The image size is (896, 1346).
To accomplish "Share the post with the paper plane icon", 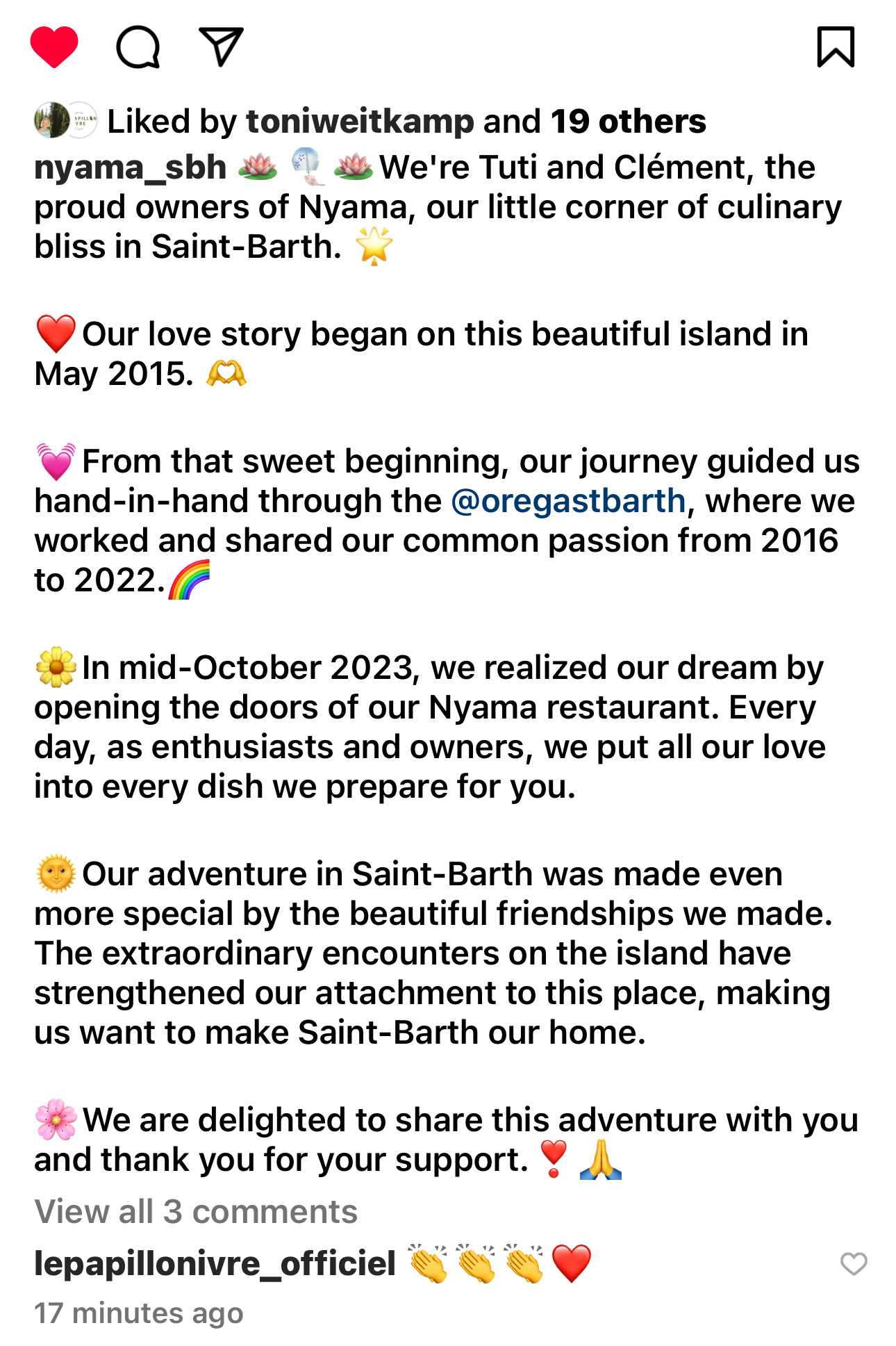I will pyautogui.click(x=221, y=47).
